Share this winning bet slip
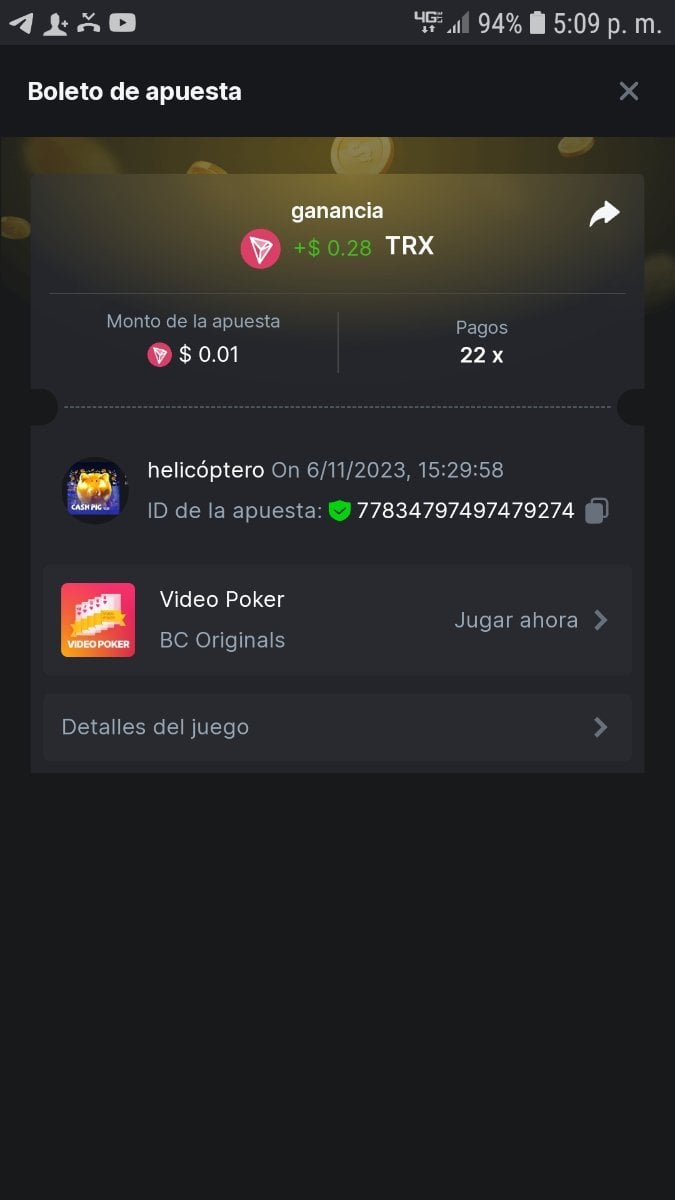 [604, 214]
